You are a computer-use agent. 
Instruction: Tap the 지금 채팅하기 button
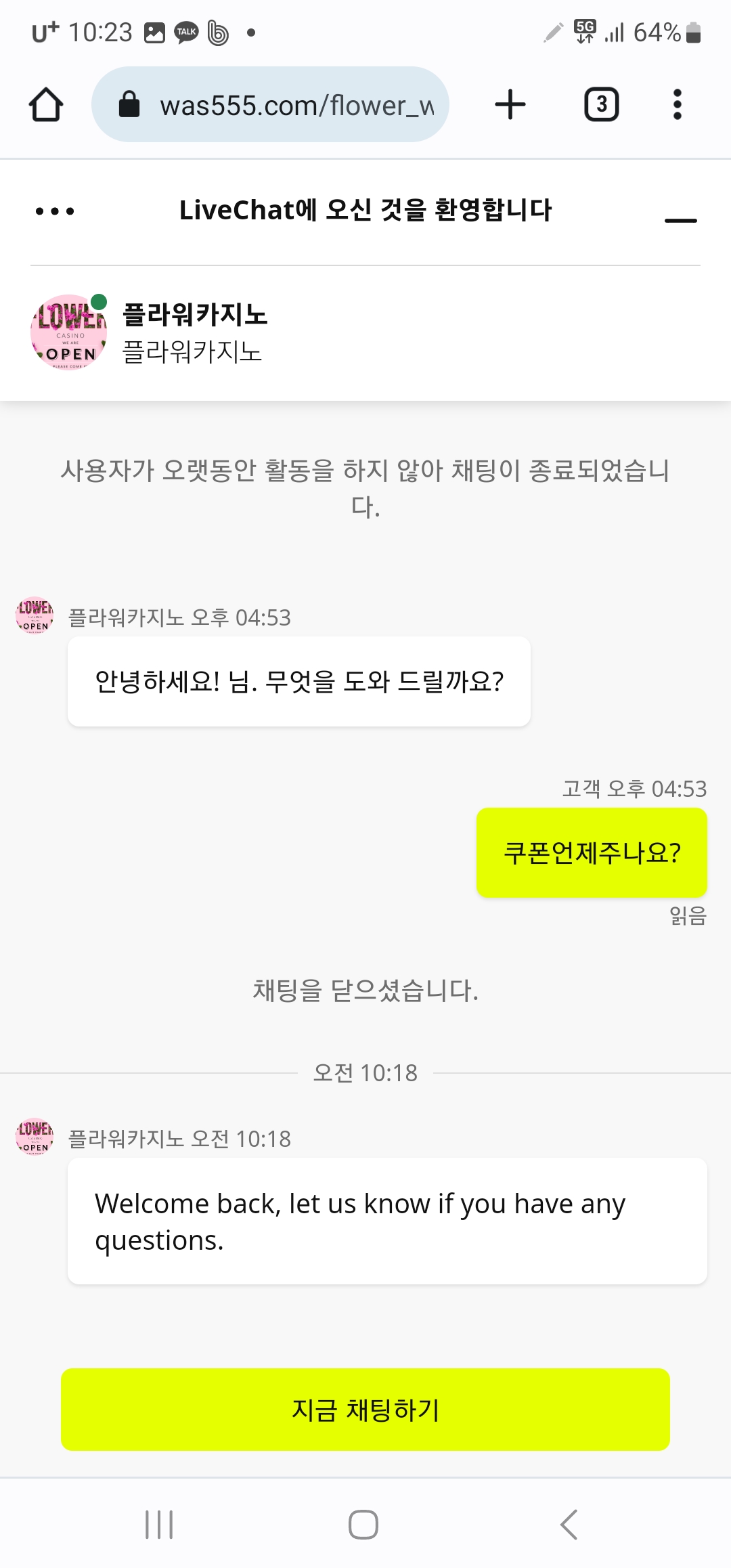365,1410
